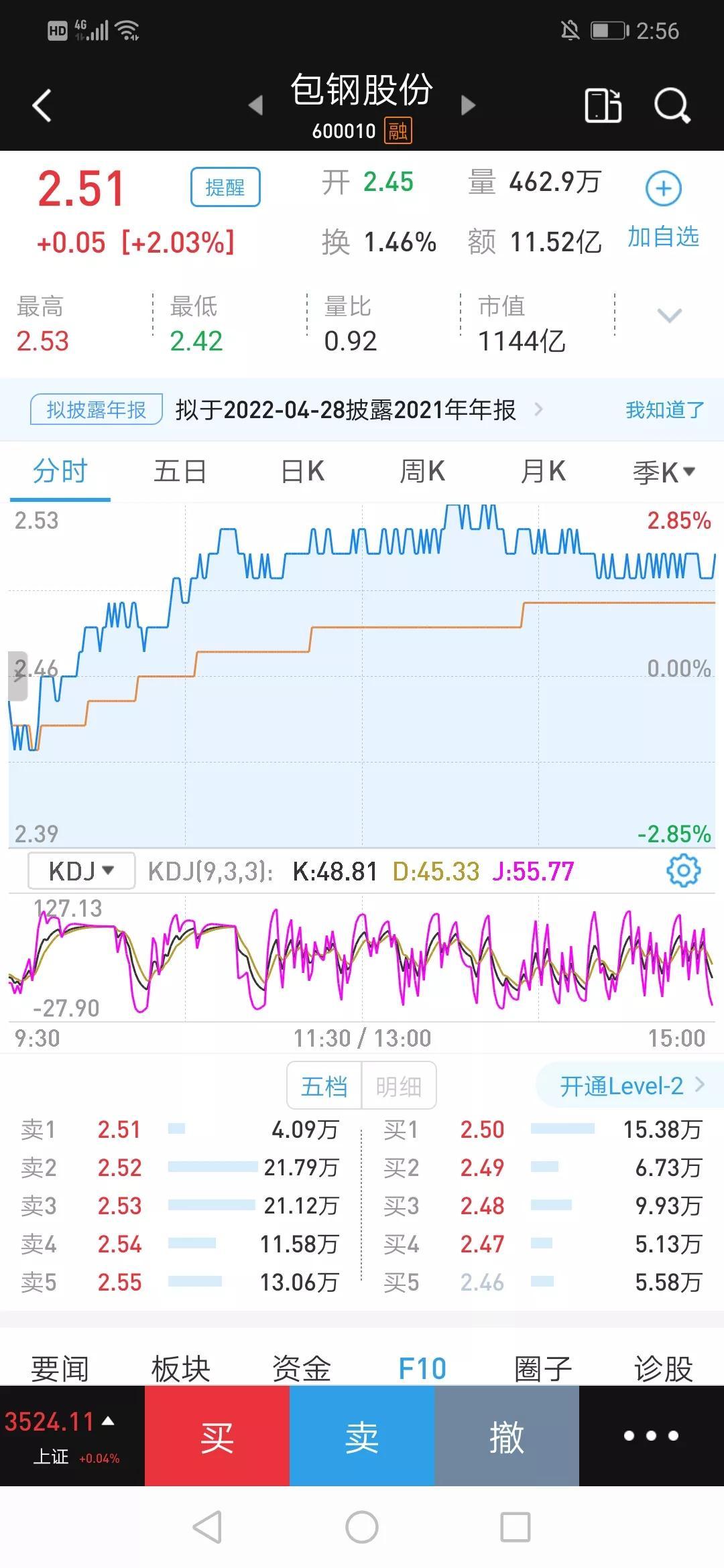Screen dimensions: 724x1568
Task: Switch to next stock with right arrow
Action: [467, 104]
